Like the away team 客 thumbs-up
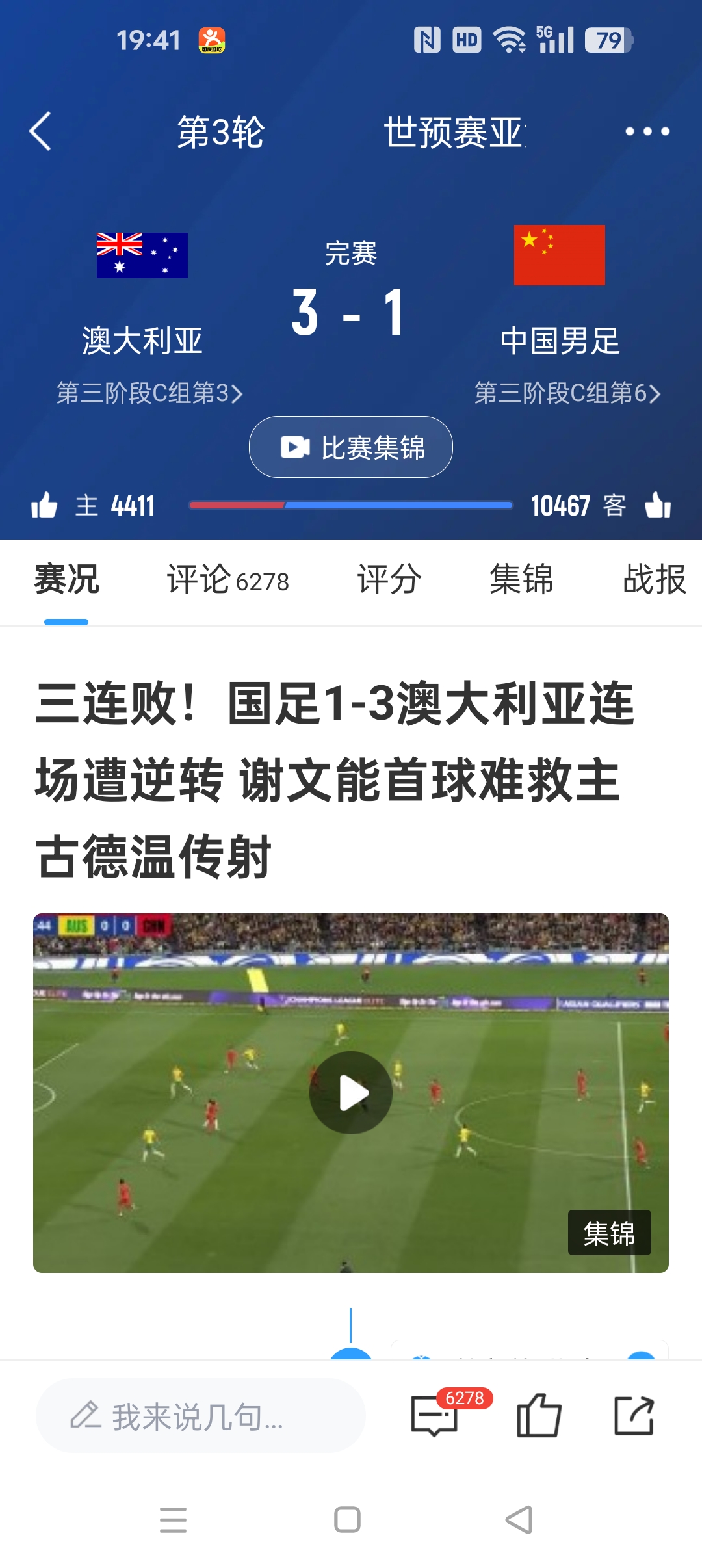 pos(658,506)
